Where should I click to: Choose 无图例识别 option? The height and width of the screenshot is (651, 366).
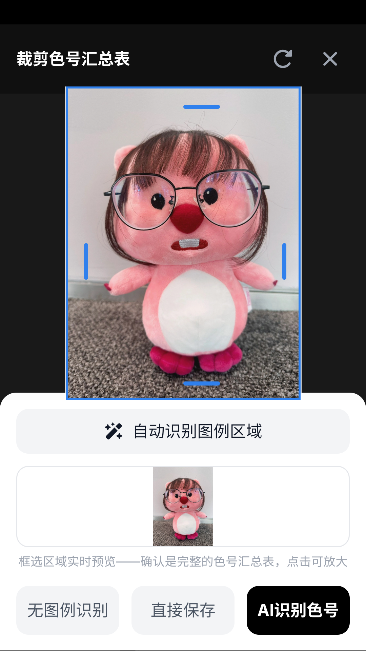coord(68,610)
